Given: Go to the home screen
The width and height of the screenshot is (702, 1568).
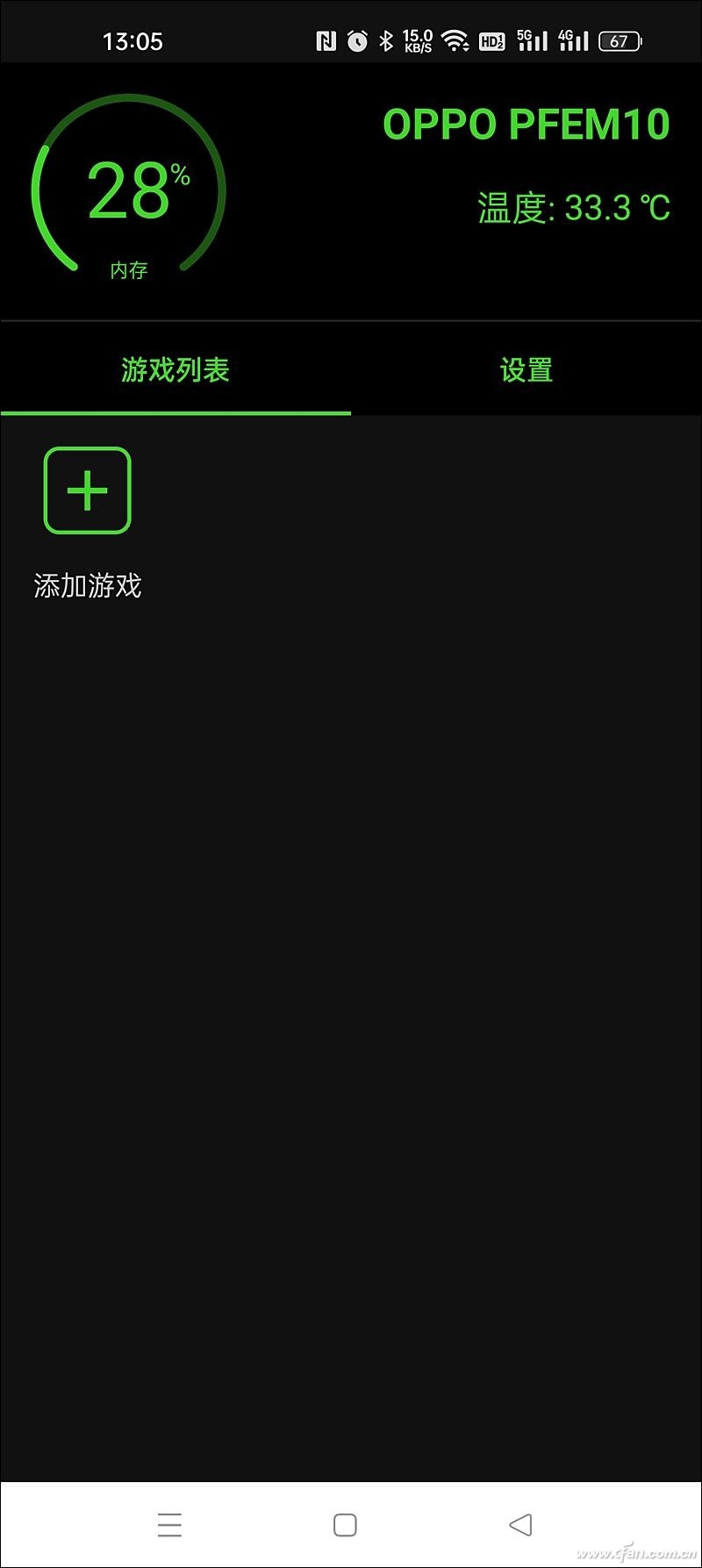Looking at the screenshot, I should (x=345, y=1524).
